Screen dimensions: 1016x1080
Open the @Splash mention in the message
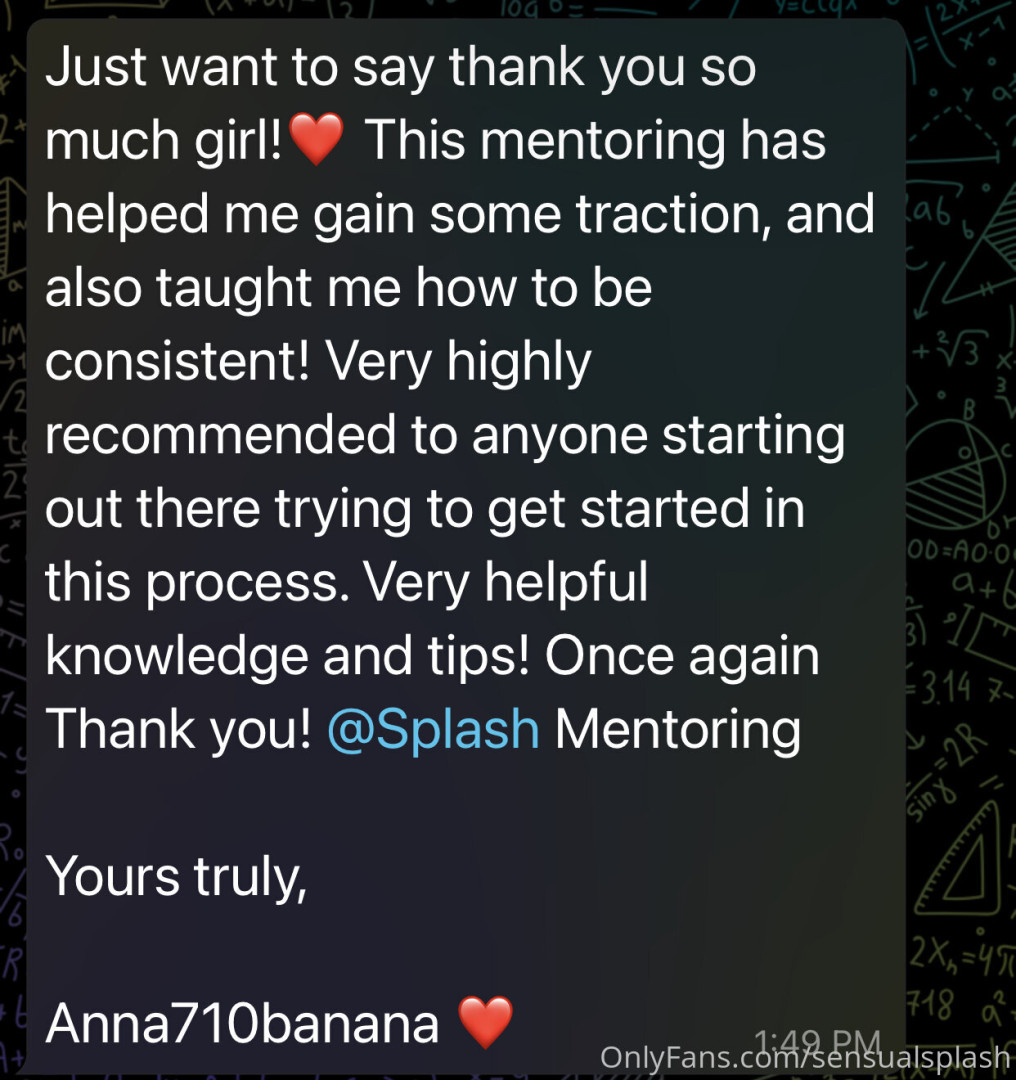(x=433, y=730)
